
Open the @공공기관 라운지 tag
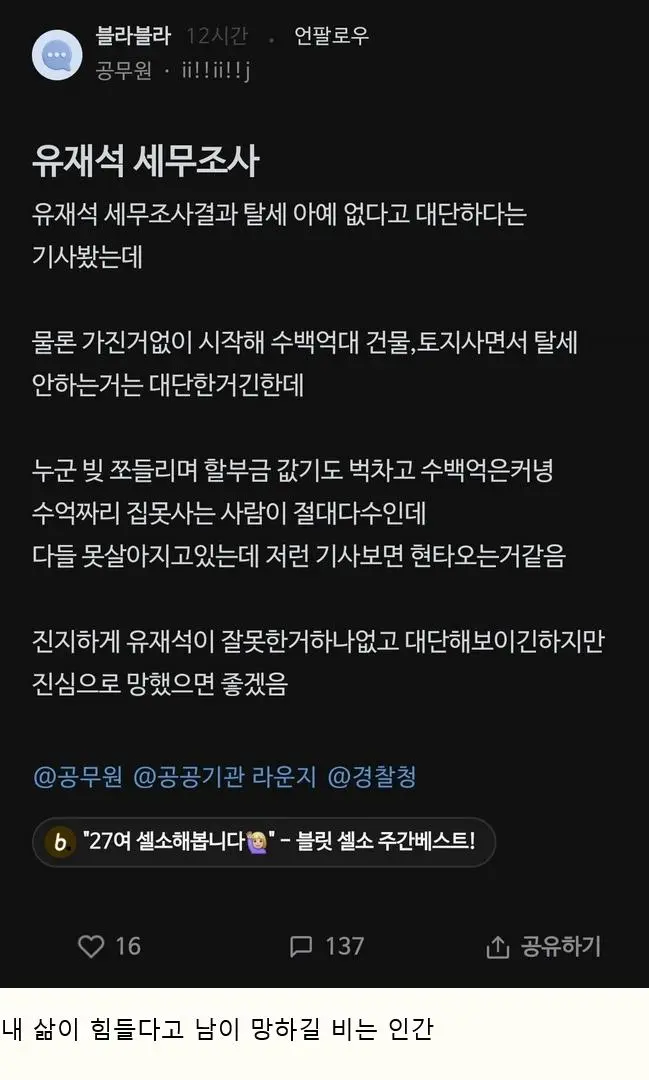(225, 777)
